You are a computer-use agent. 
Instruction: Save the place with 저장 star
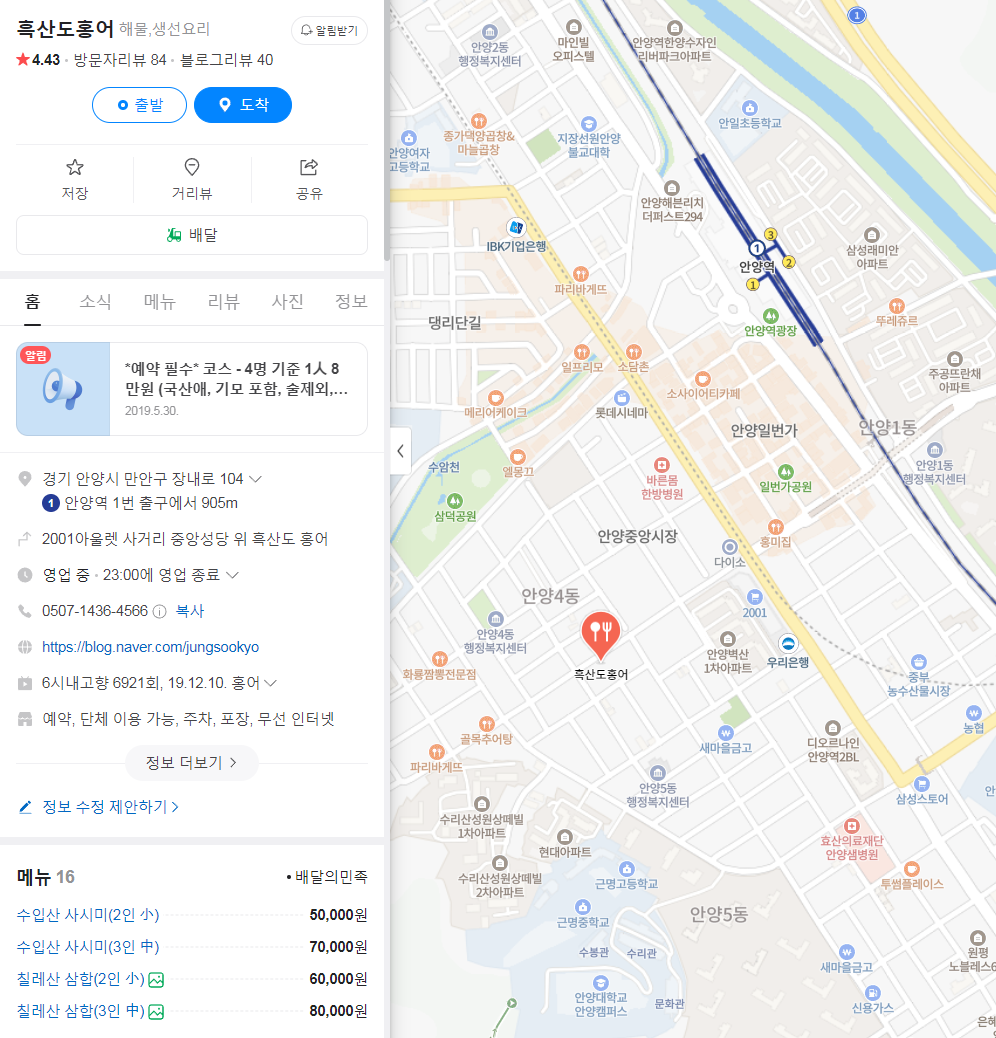(75, 180)
